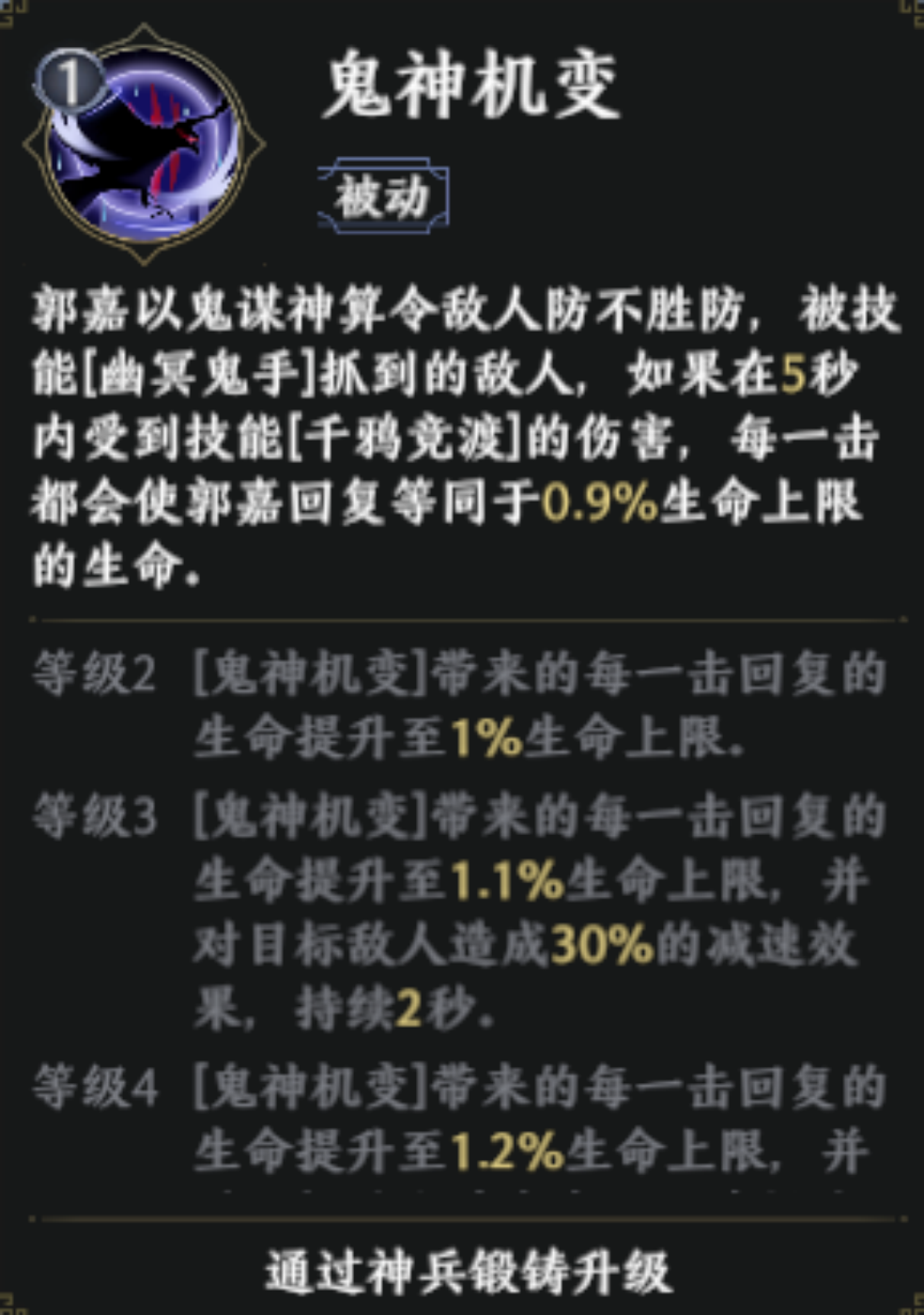Click the divider line below the skill description
Screen dimensions: 924x1315
pos(462,620)
